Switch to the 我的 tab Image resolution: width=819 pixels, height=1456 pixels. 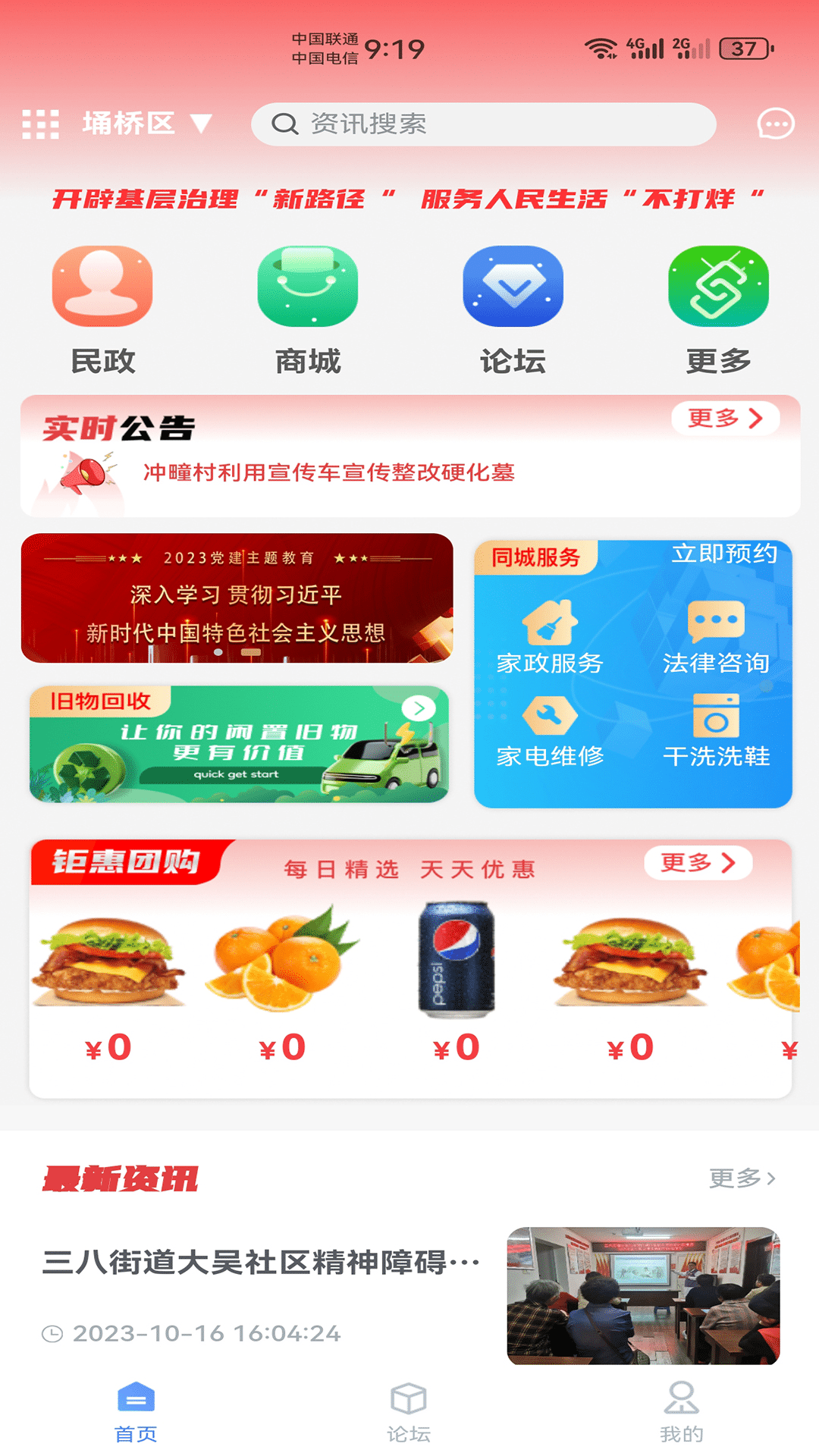pos(681,1412)
